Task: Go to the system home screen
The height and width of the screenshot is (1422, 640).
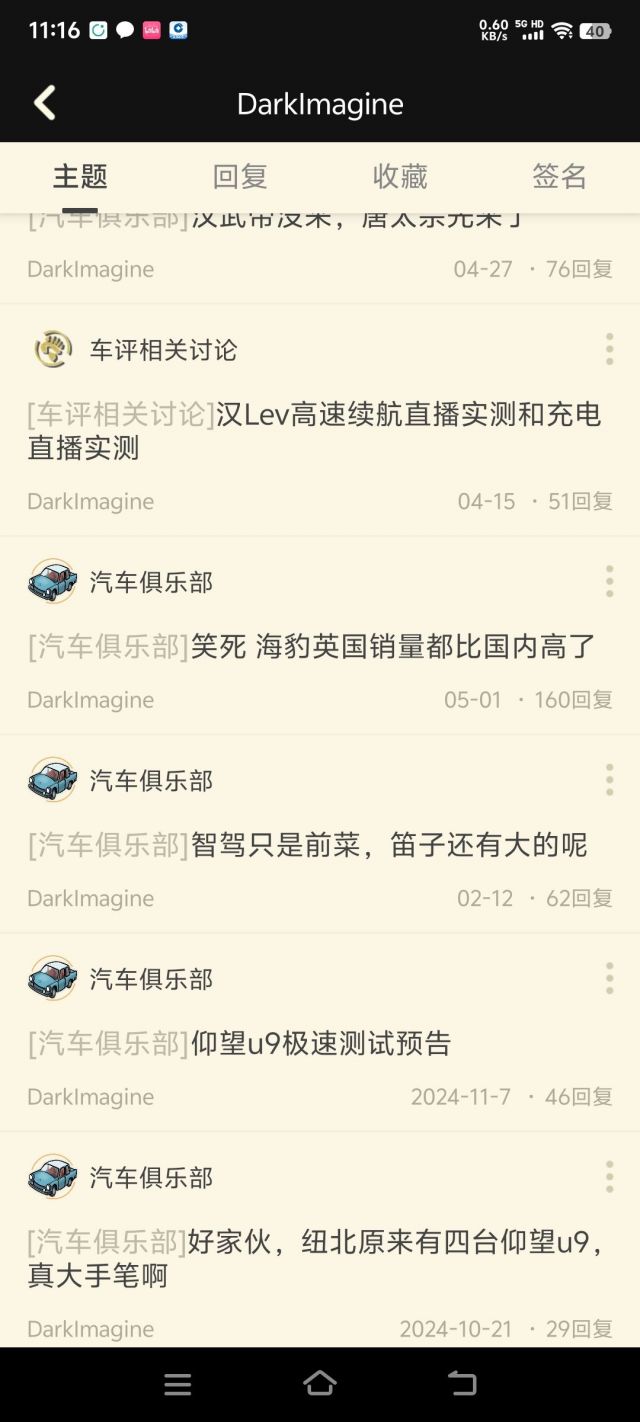Action: [320, 1384]
